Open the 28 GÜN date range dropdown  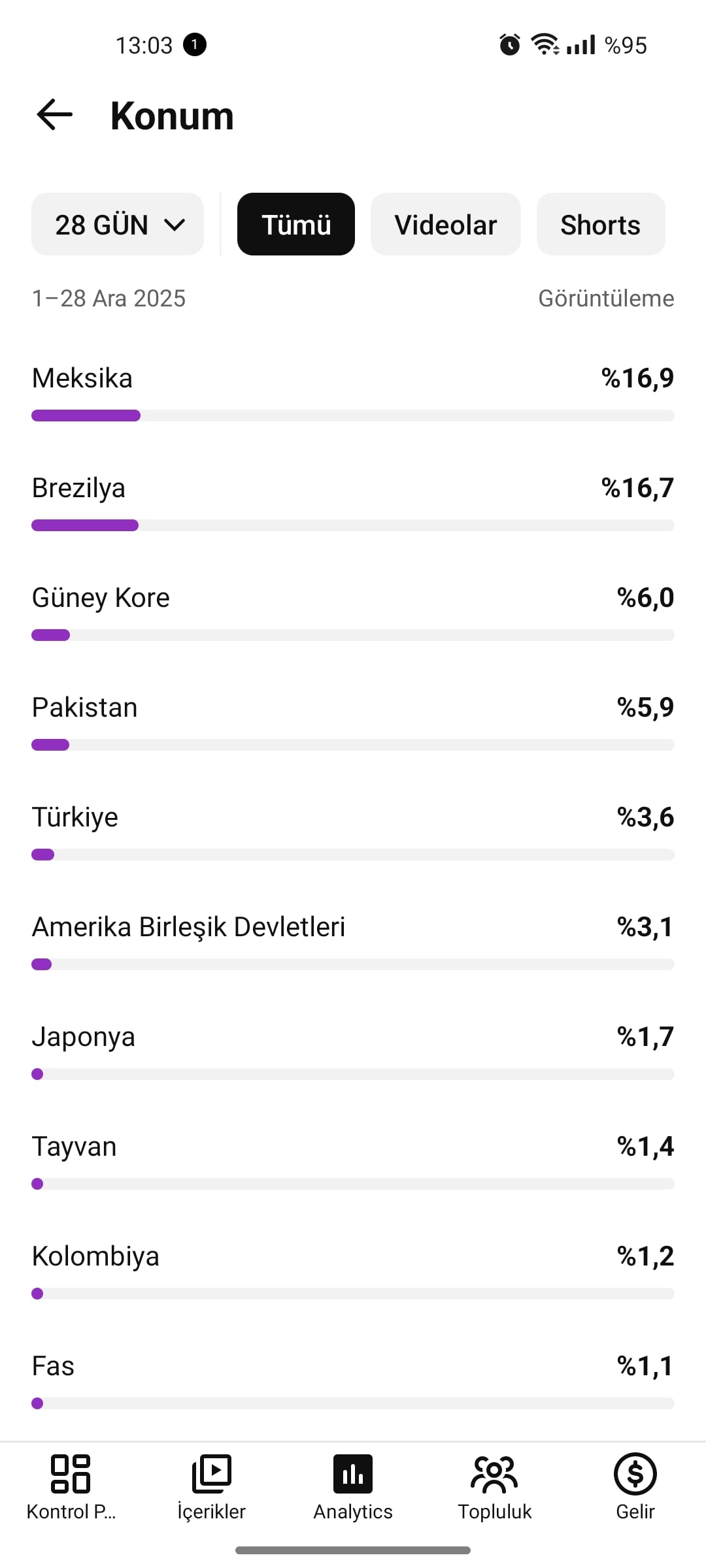click(x=118, y=224)
